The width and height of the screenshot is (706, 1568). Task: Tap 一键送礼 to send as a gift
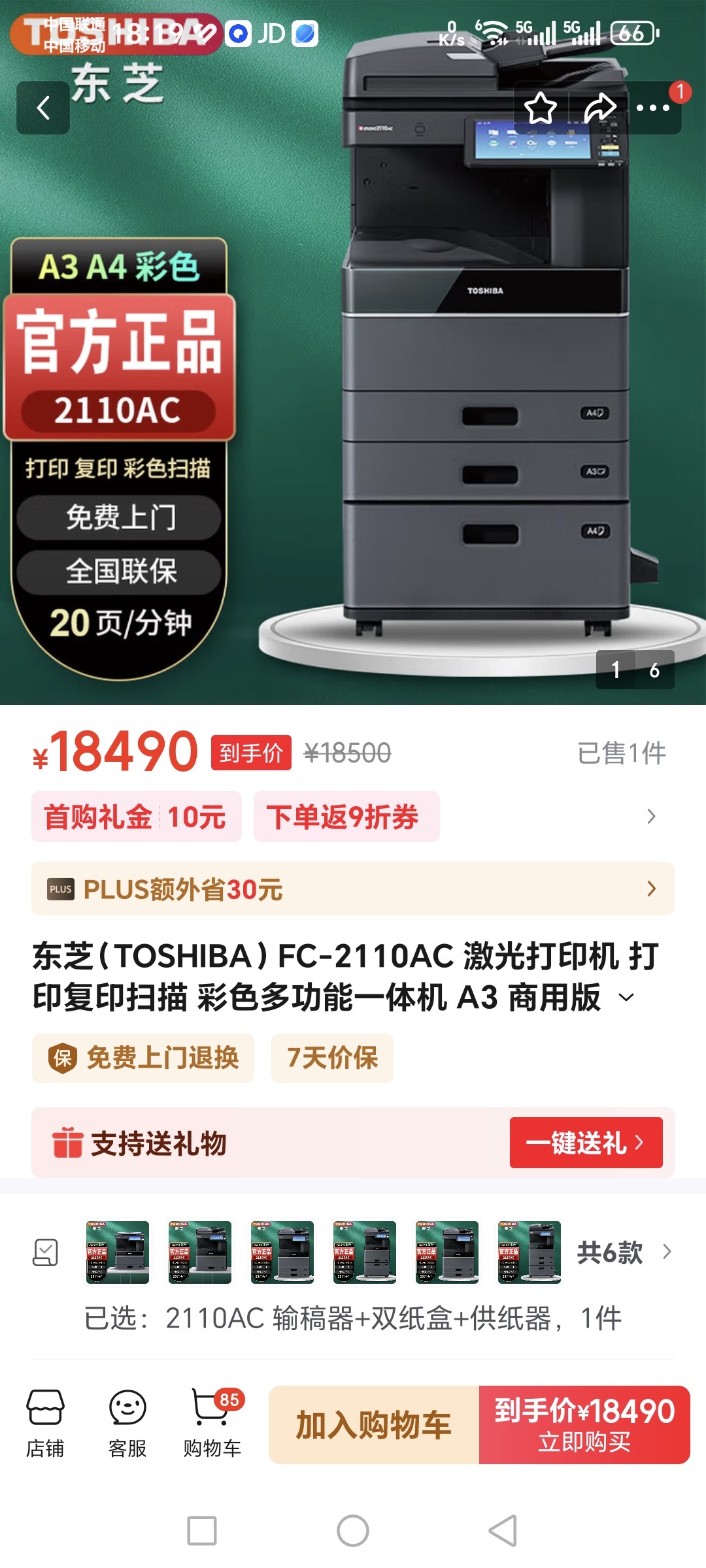click(x=586, y=1143)
